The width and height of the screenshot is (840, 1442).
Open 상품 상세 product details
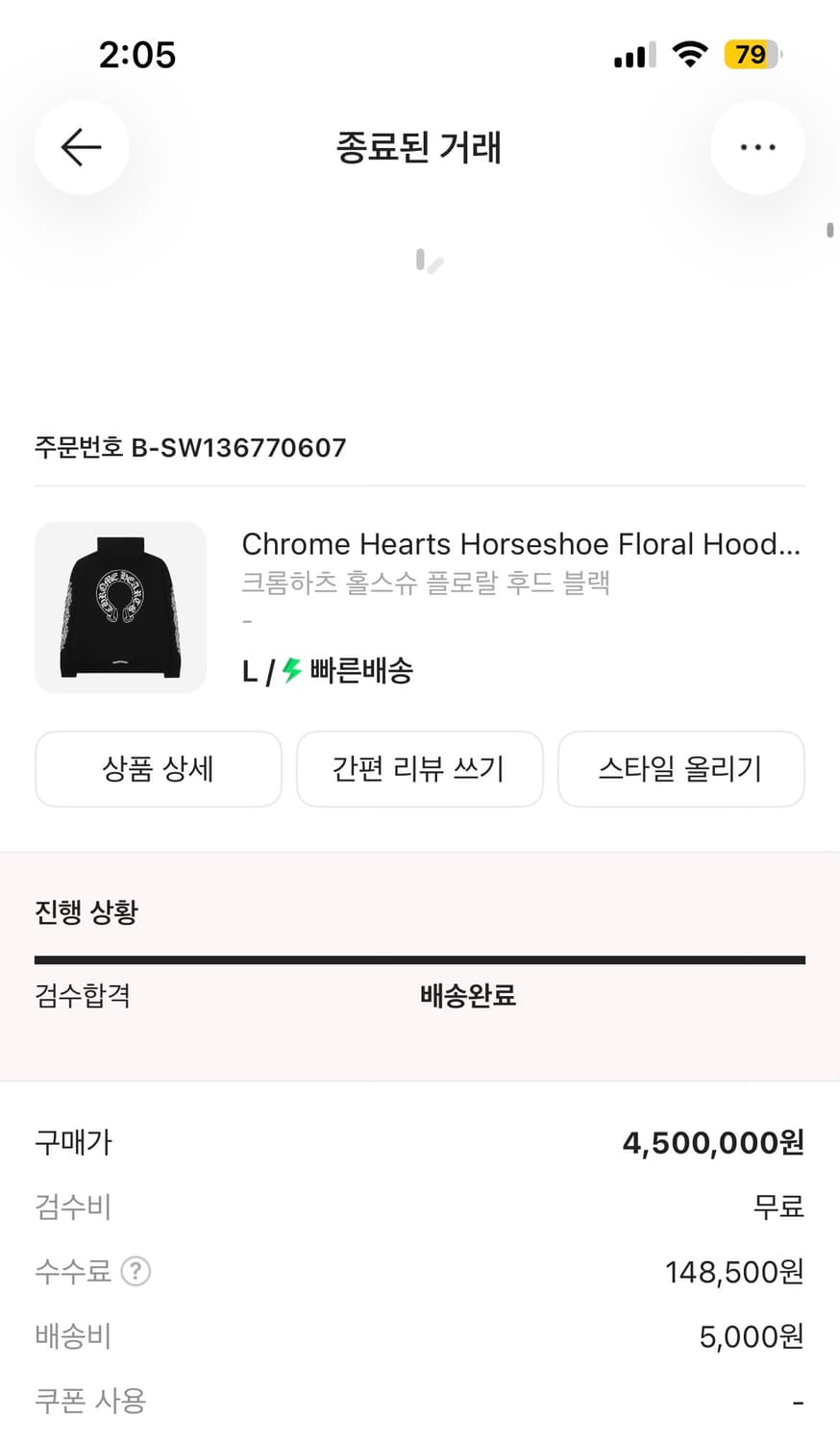tap(158, 769)
